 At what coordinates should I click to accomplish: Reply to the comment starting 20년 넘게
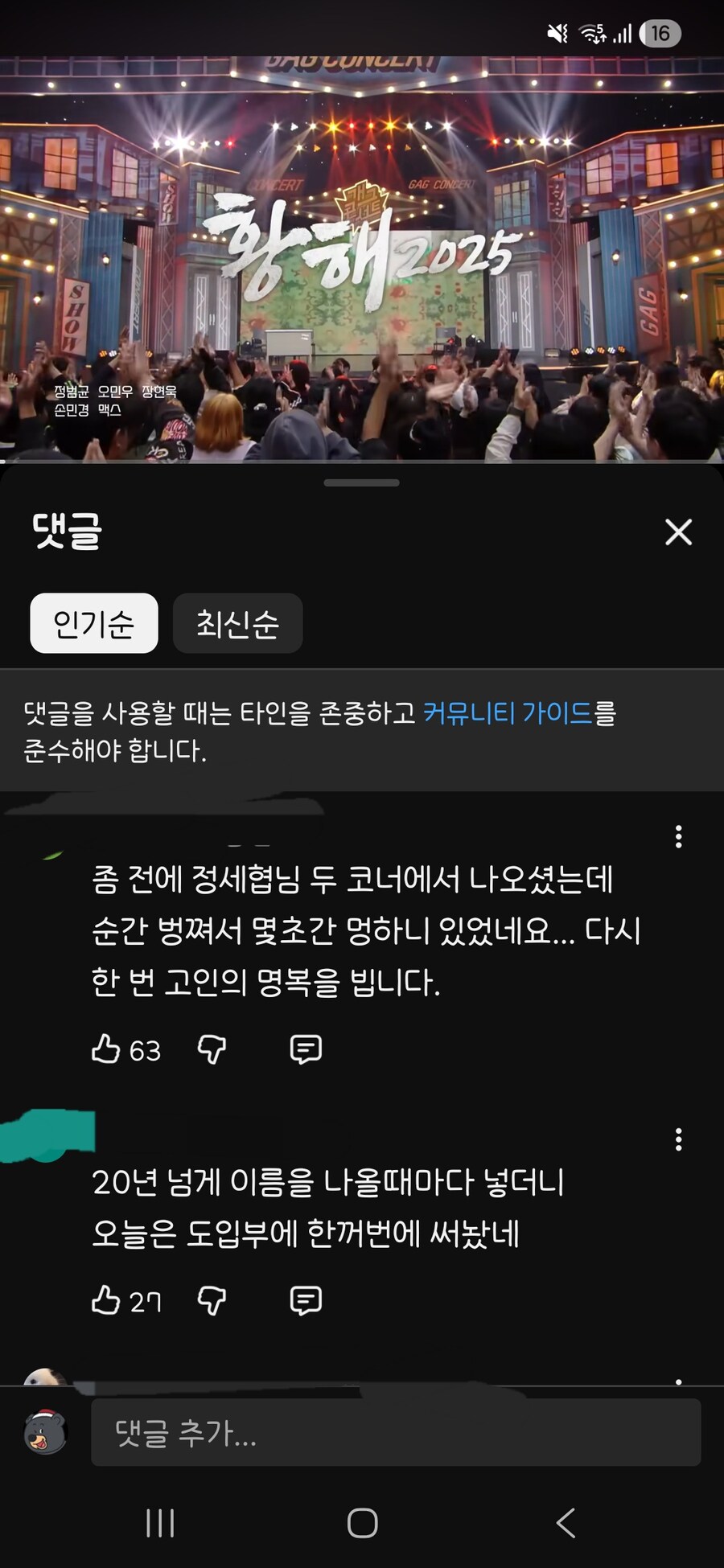[306, 1300]
